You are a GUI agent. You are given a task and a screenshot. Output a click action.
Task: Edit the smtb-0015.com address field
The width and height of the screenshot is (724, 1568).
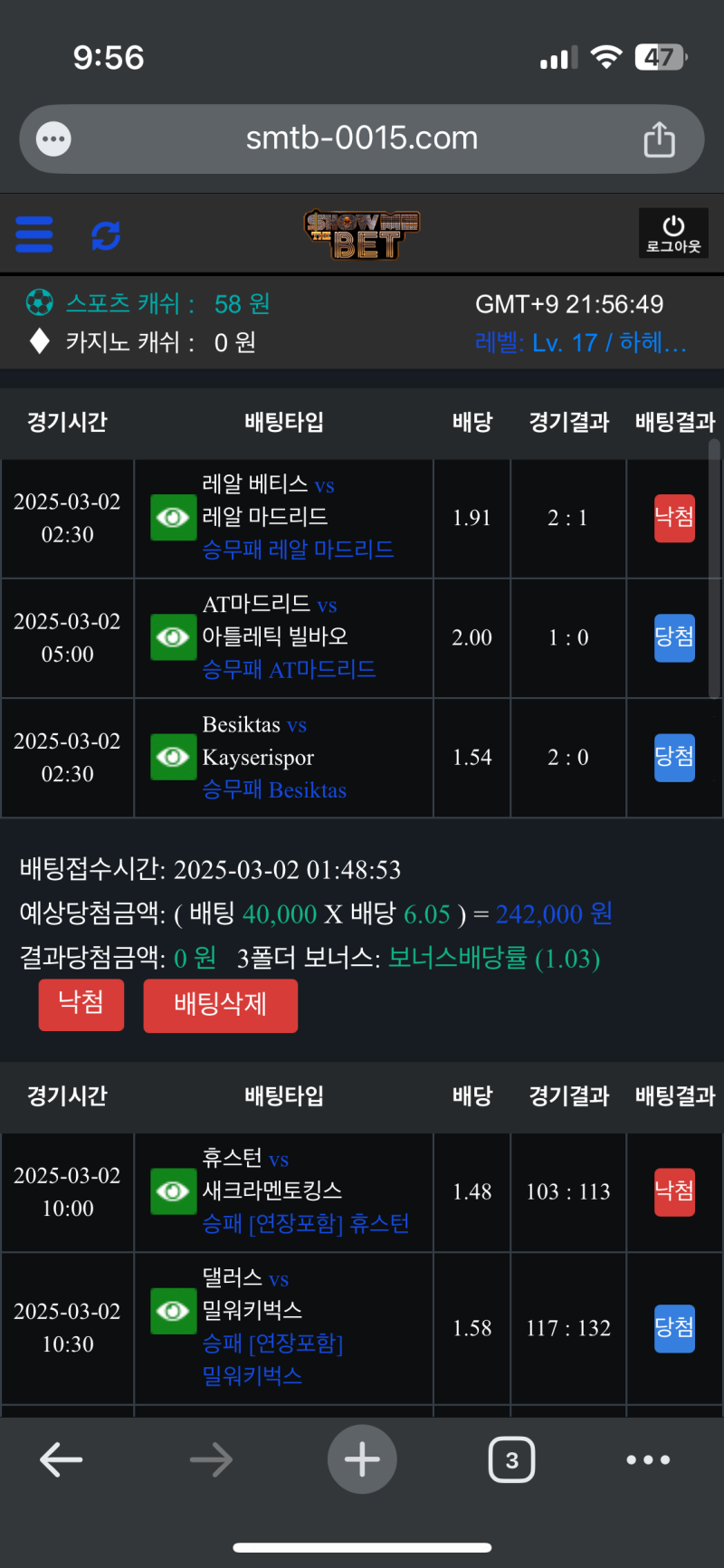pyautogui.click(x=361, y=139)
